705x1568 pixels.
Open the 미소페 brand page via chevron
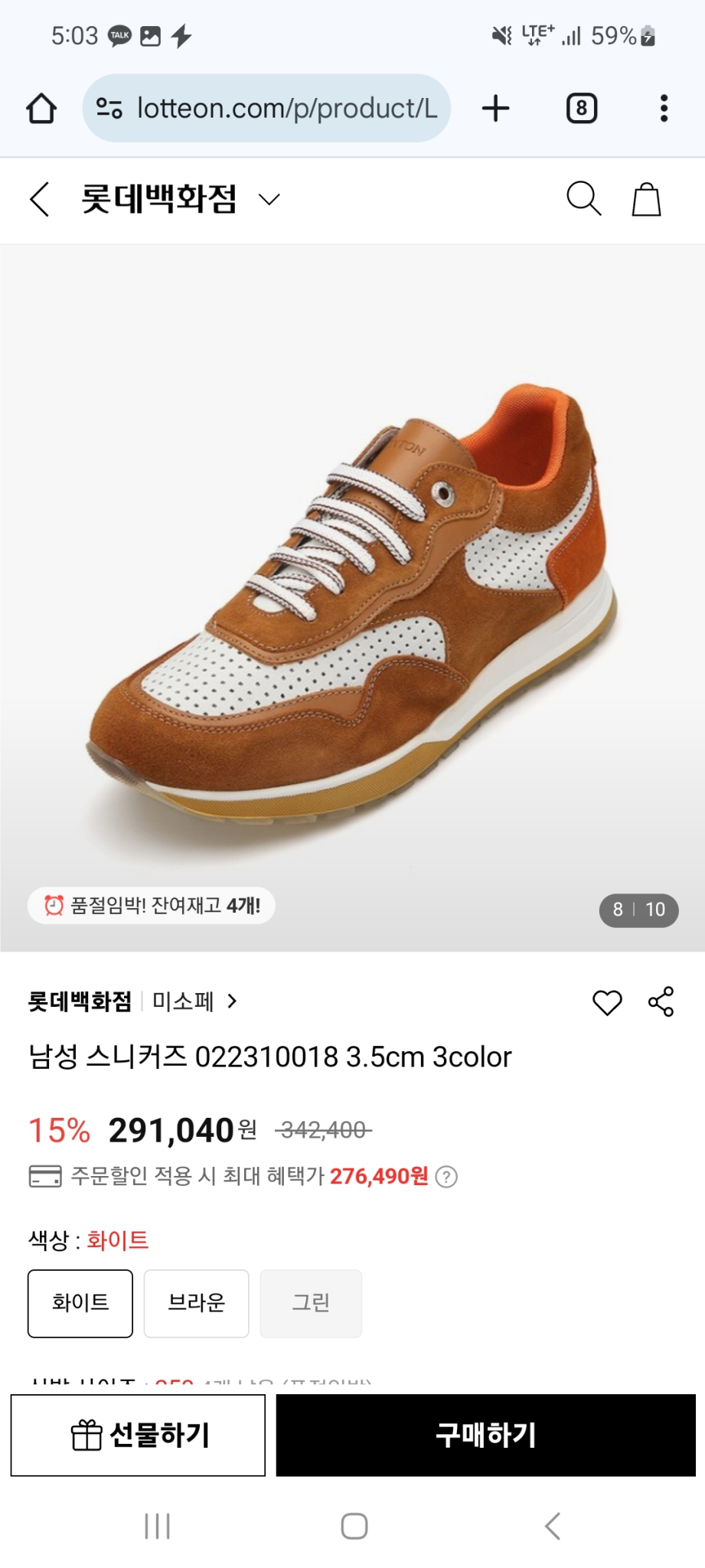click(x=233, y=1001)
